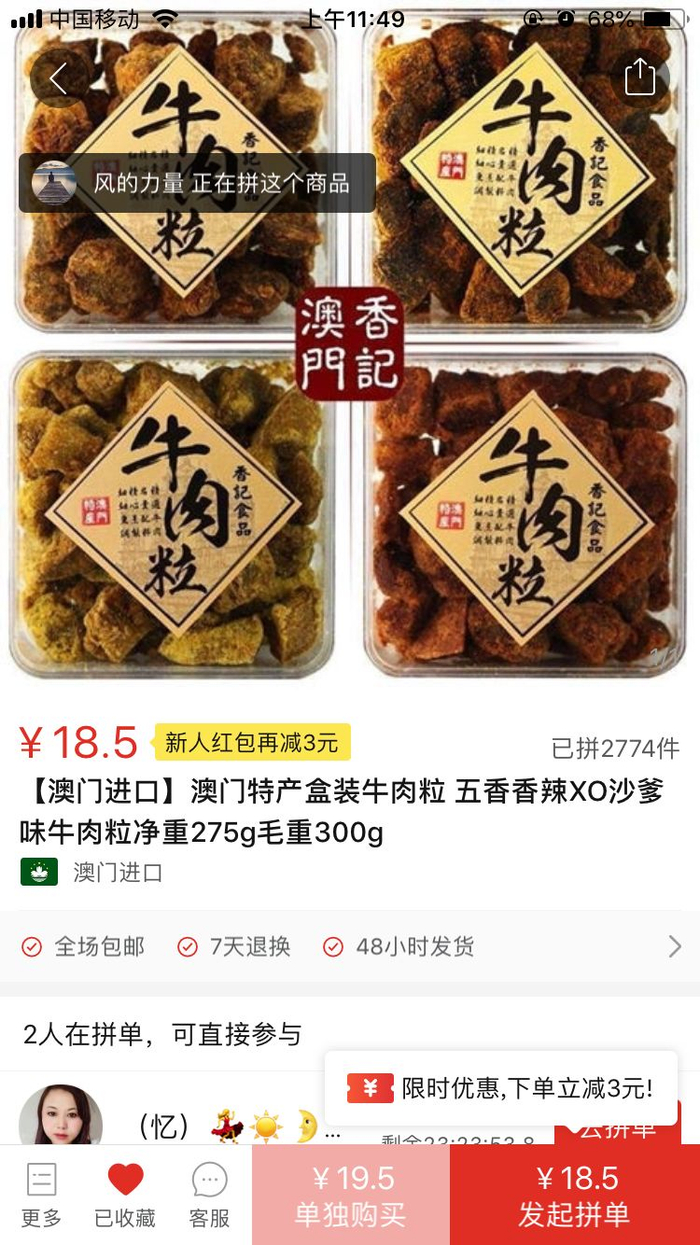Contact 客服 customer service

[x=209, y=1194]
